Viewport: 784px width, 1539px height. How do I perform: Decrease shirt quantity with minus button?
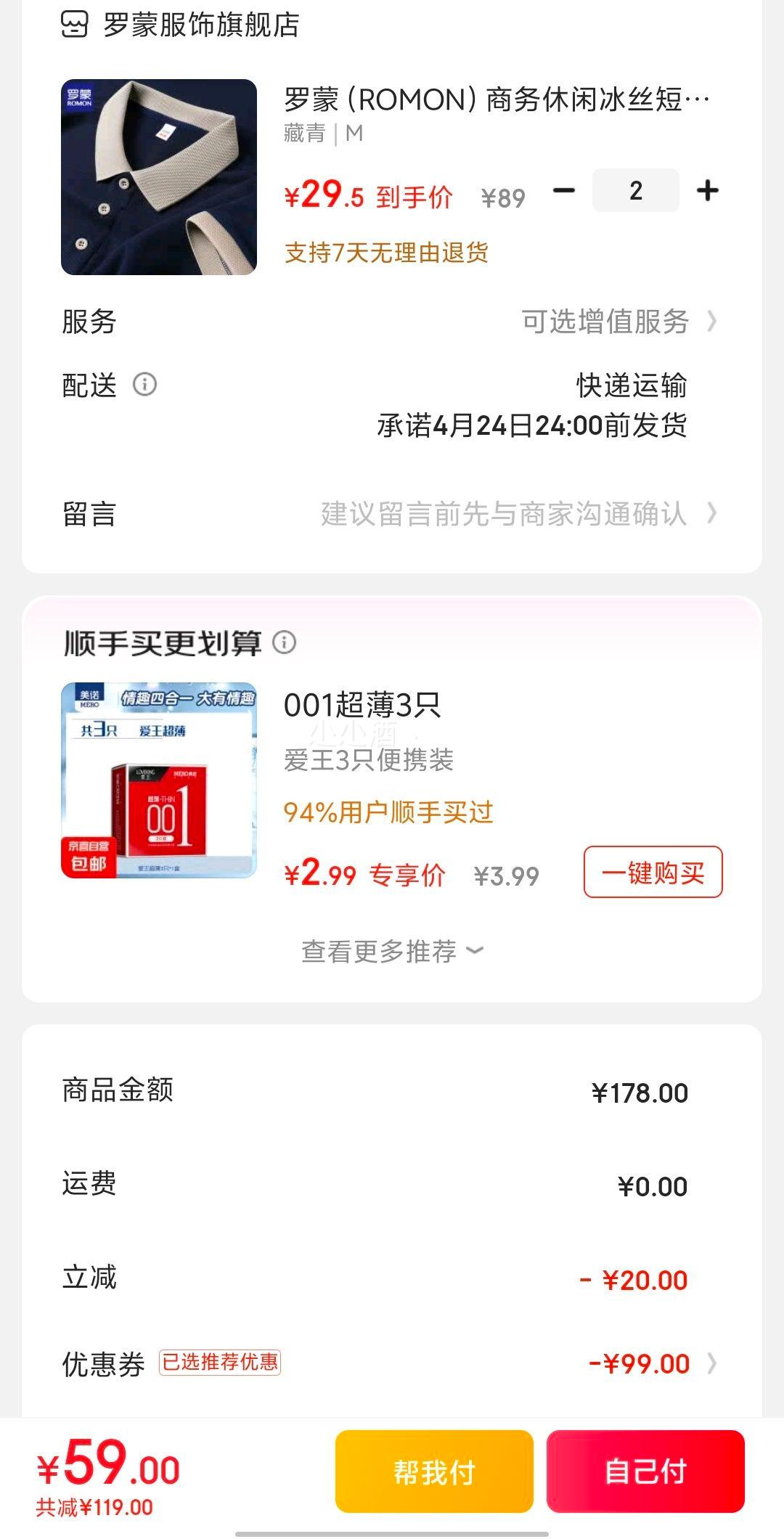563,191
